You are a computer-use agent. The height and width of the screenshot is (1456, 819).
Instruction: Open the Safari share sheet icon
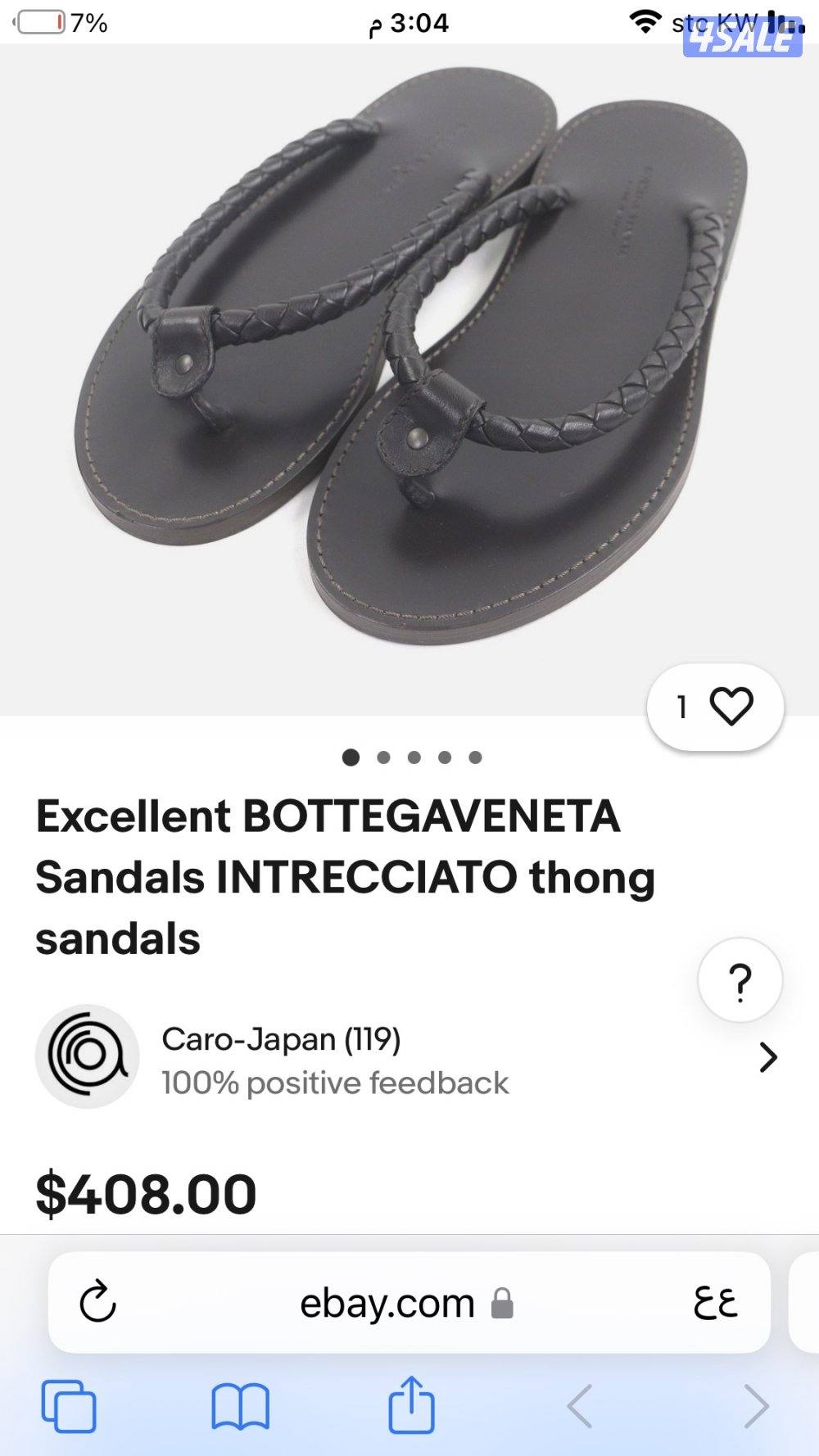[x=409, y=1404]
